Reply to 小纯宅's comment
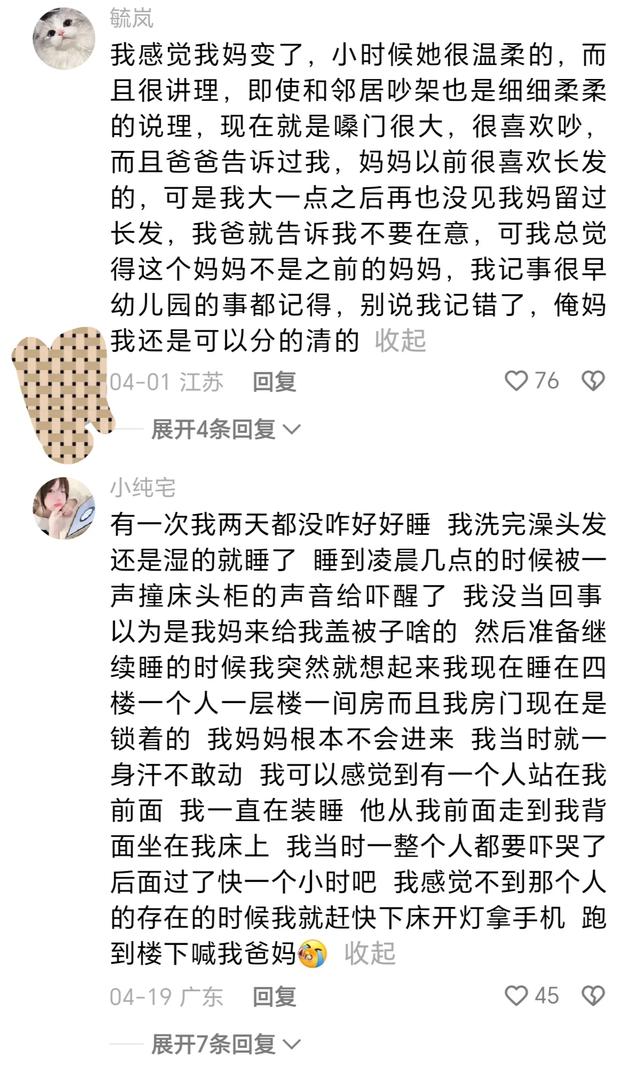 274,996
